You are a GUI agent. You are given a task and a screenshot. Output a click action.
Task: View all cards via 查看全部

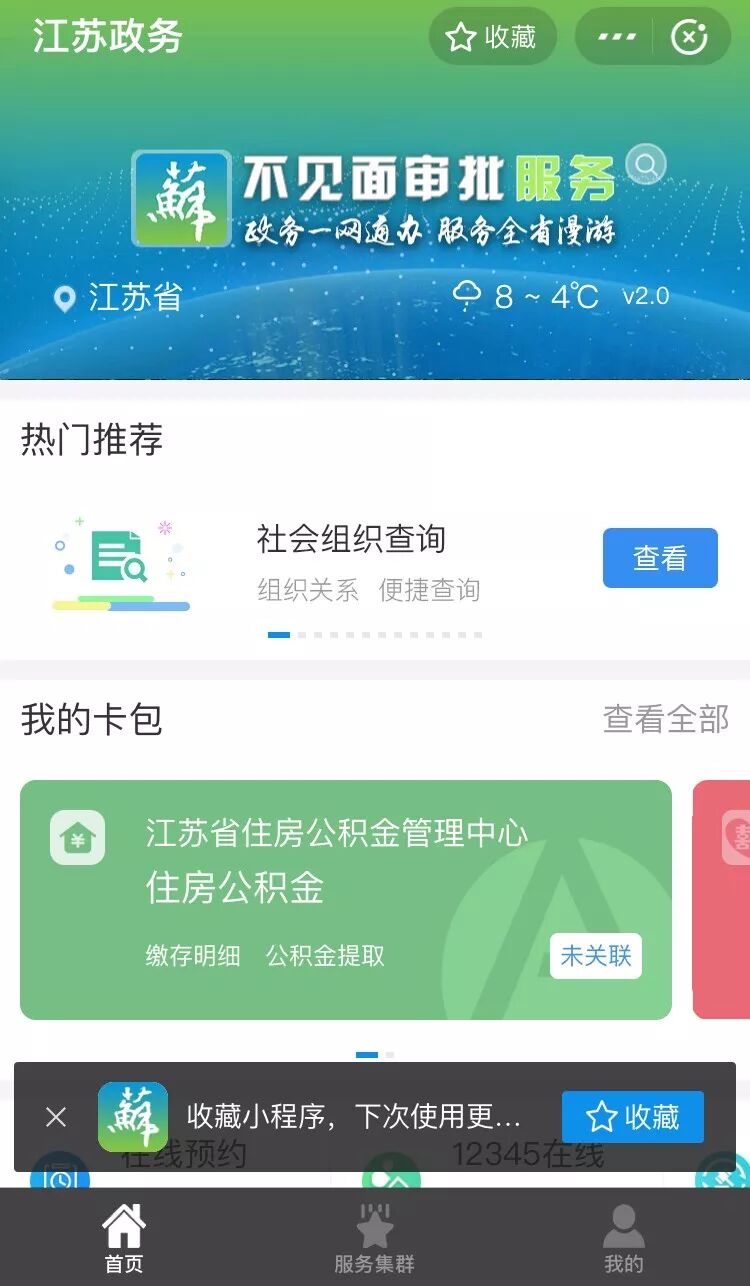point(666,718)
